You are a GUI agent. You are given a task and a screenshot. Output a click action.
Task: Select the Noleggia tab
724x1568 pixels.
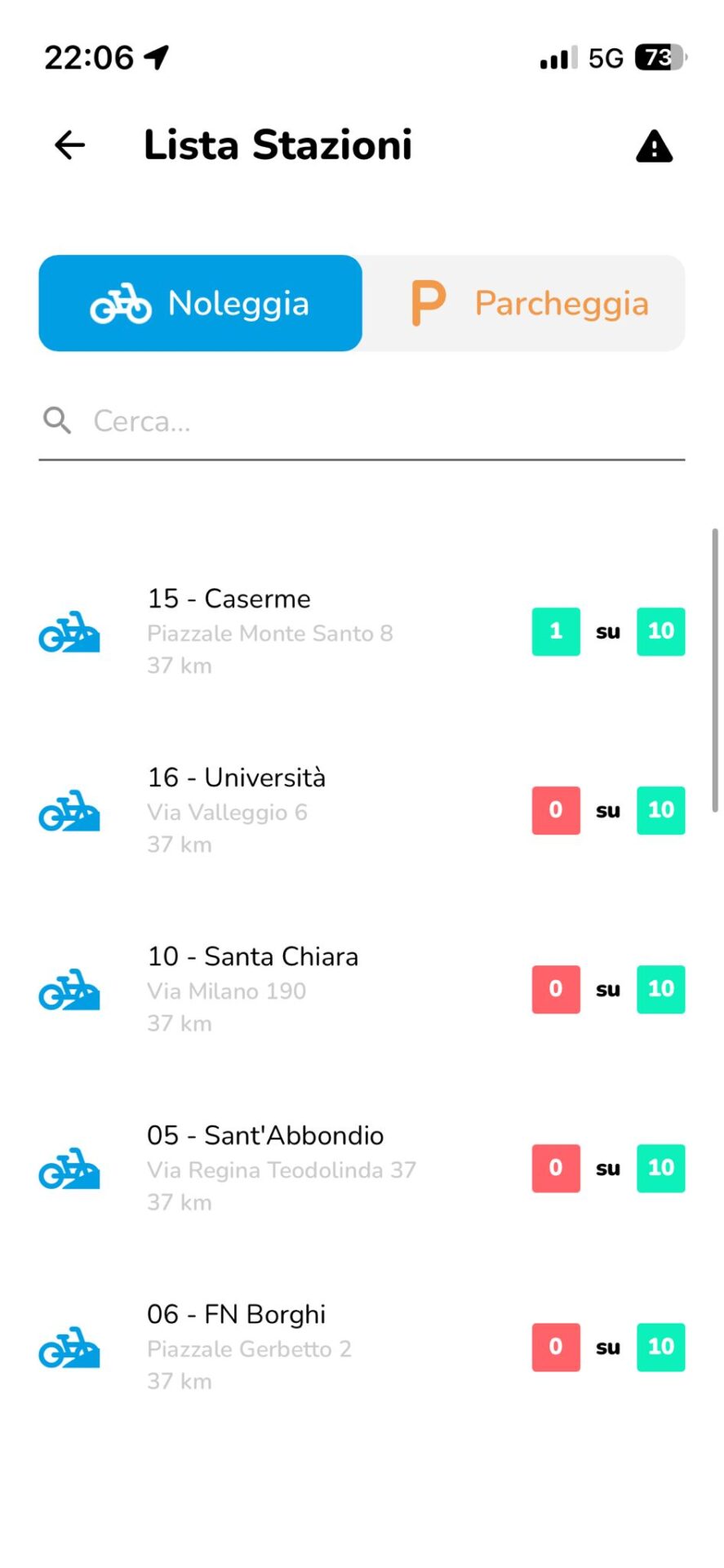(x=200, y=303)
